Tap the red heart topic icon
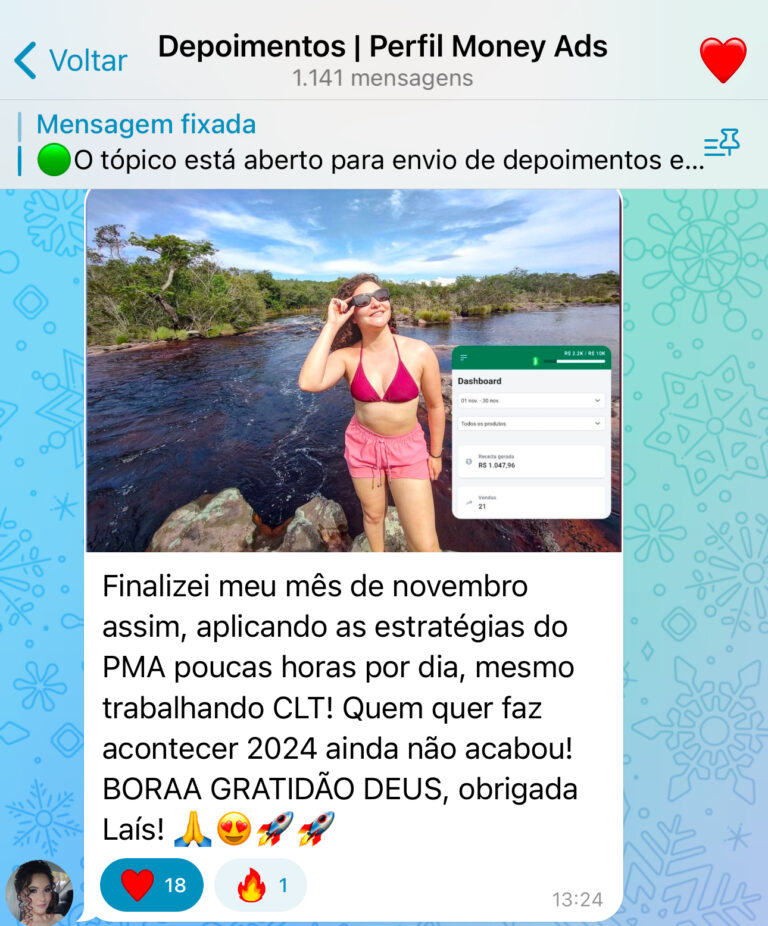 pos(722,60)
